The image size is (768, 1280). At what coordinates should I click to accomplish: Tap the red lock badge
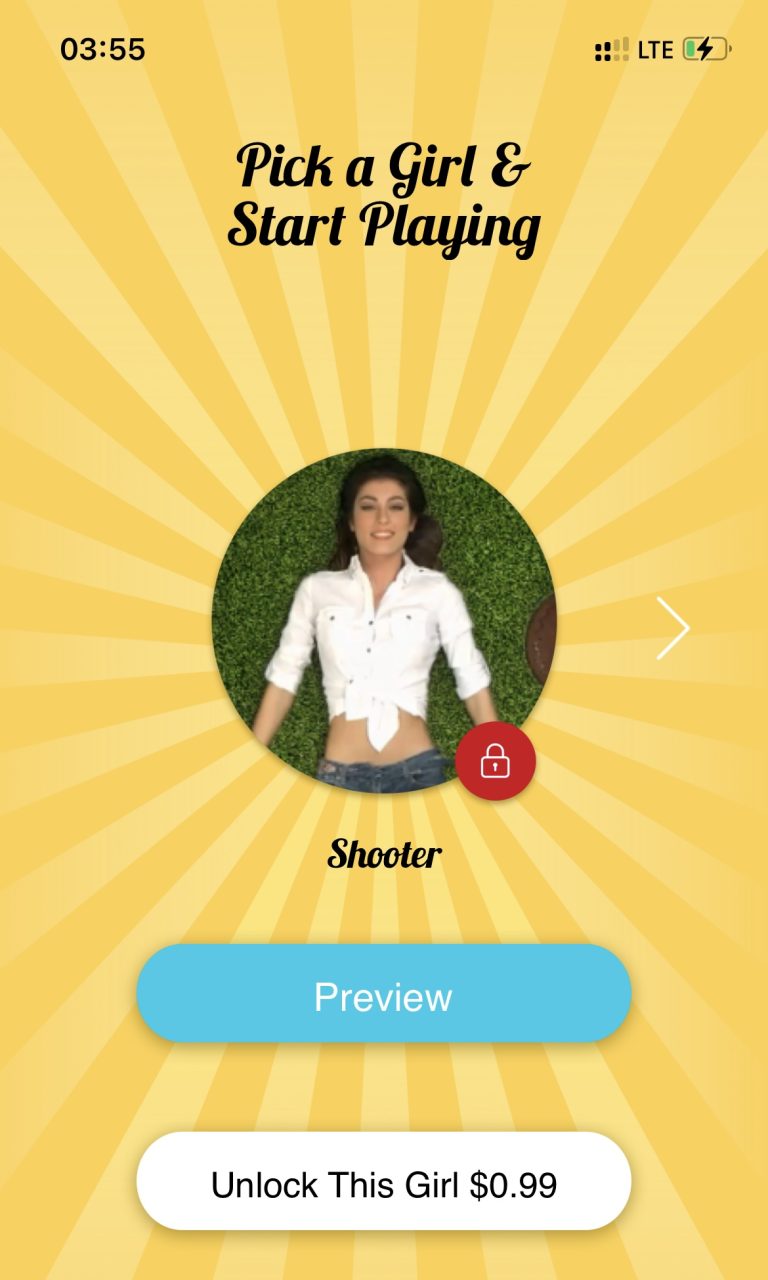click(x=495, y=761)
